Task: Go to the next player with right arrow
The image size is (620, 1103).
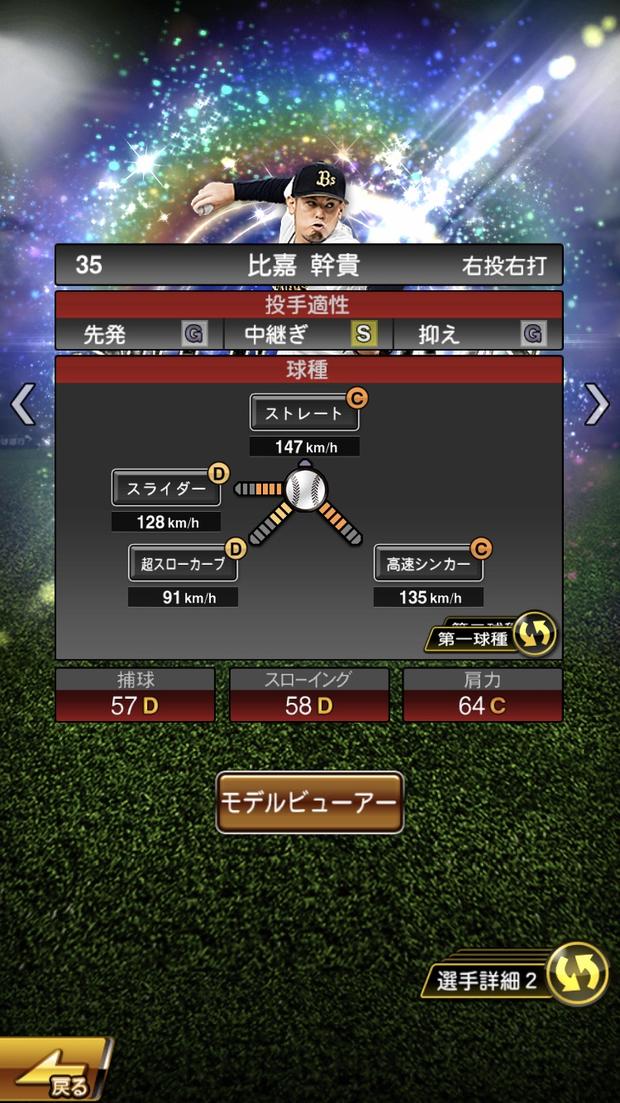Action: (597, 404)
